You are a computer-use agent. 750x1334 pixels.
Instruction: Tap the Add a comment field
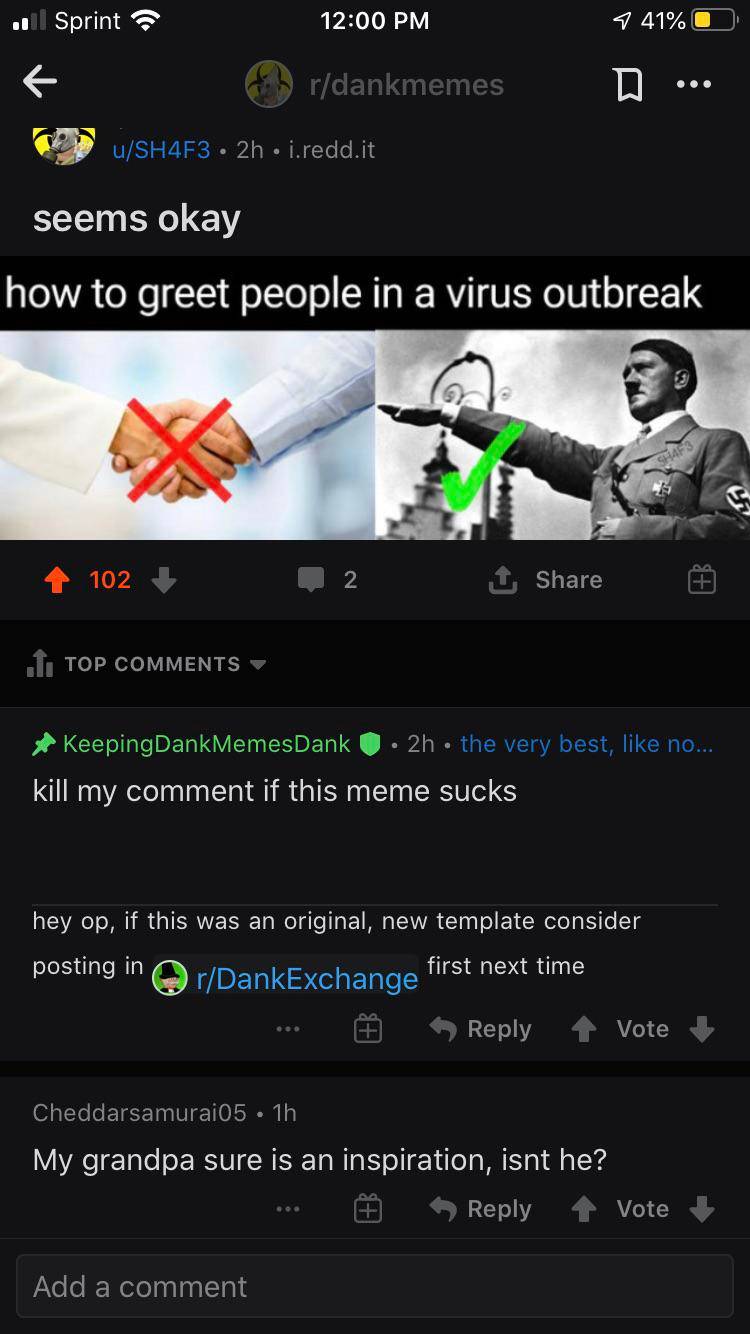click(x=375, y=1286)
